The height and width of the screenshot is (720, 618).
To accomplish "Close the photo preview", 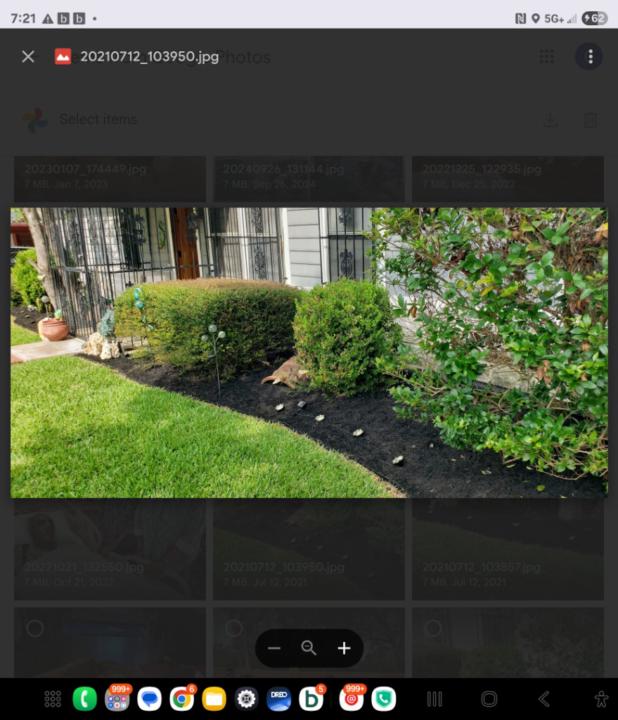I will point(28,57).
